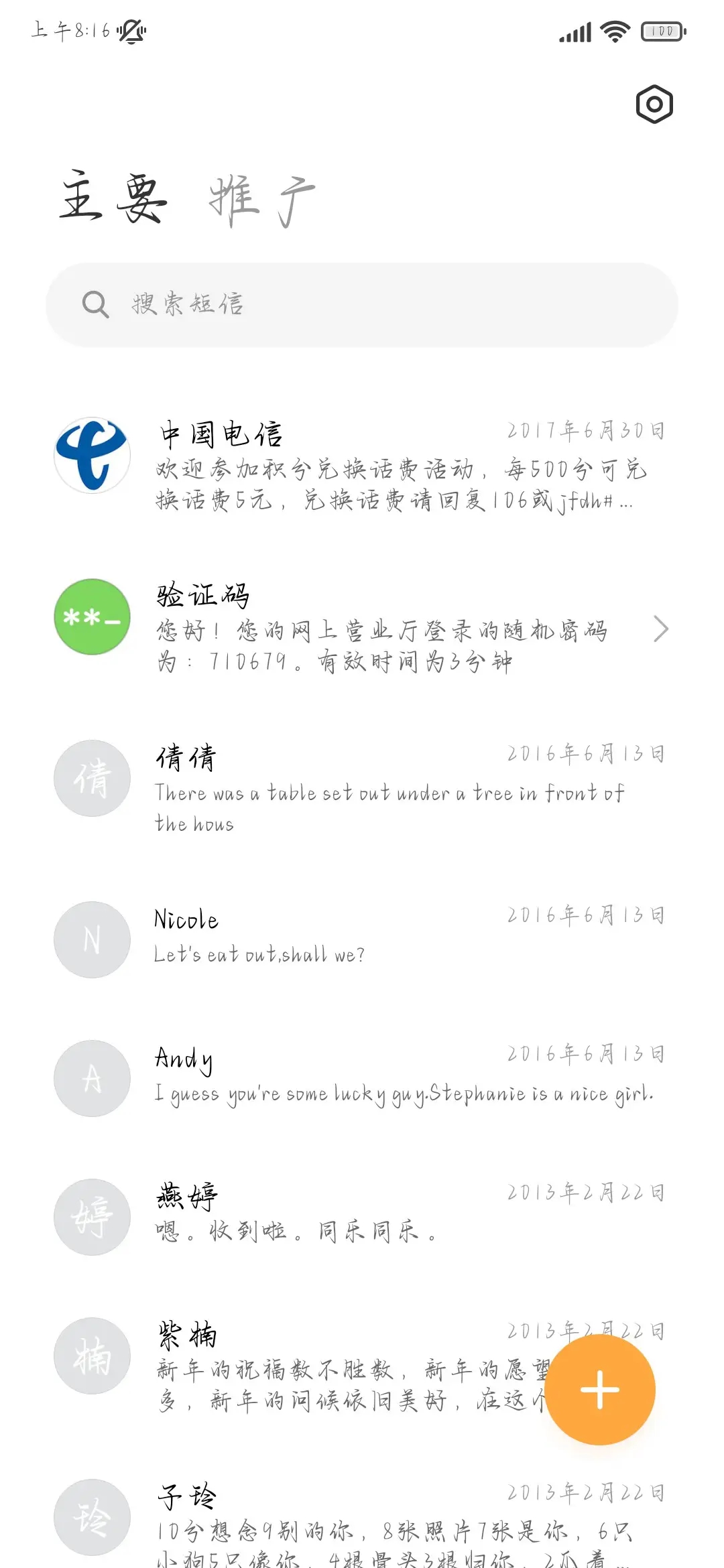724x1568 pixels.
Task: Tap the green verification code avatar
Action: (92, 616)
